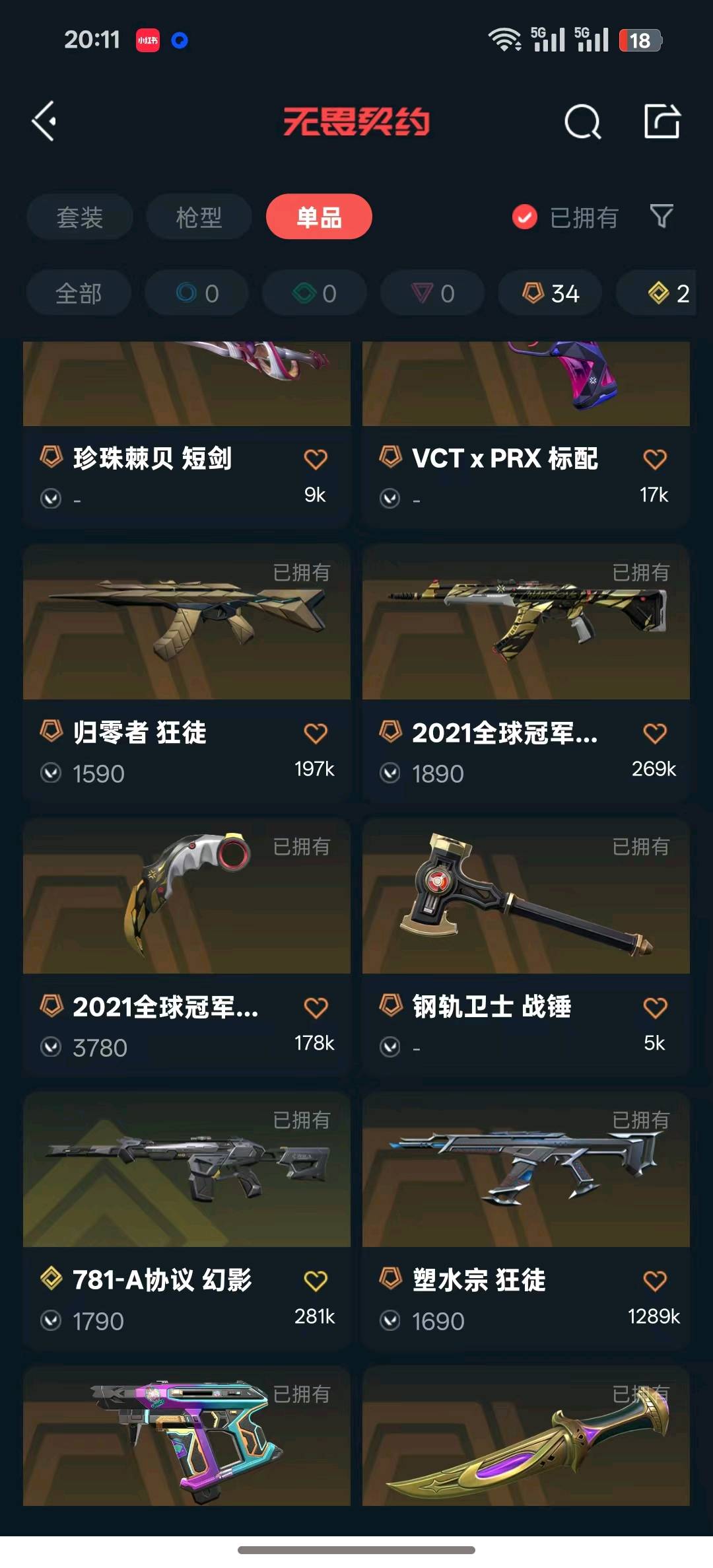
Task: Switch to the 枪型 tab
Action: point(199,217)
